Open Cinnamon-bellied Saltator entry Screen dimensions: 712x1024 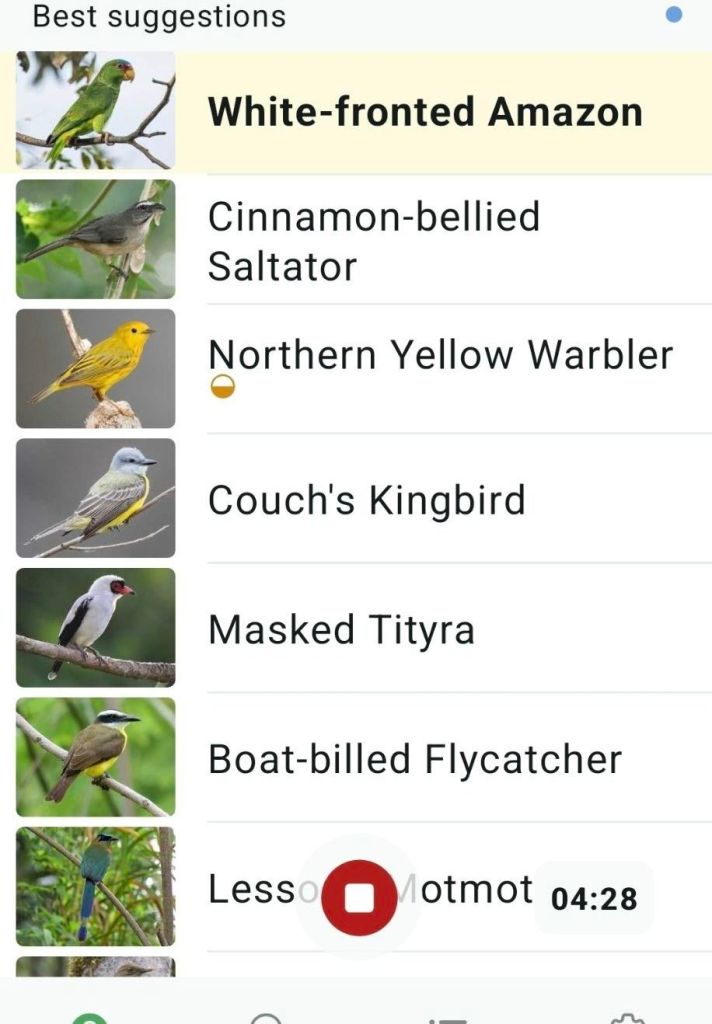point(374,241)
